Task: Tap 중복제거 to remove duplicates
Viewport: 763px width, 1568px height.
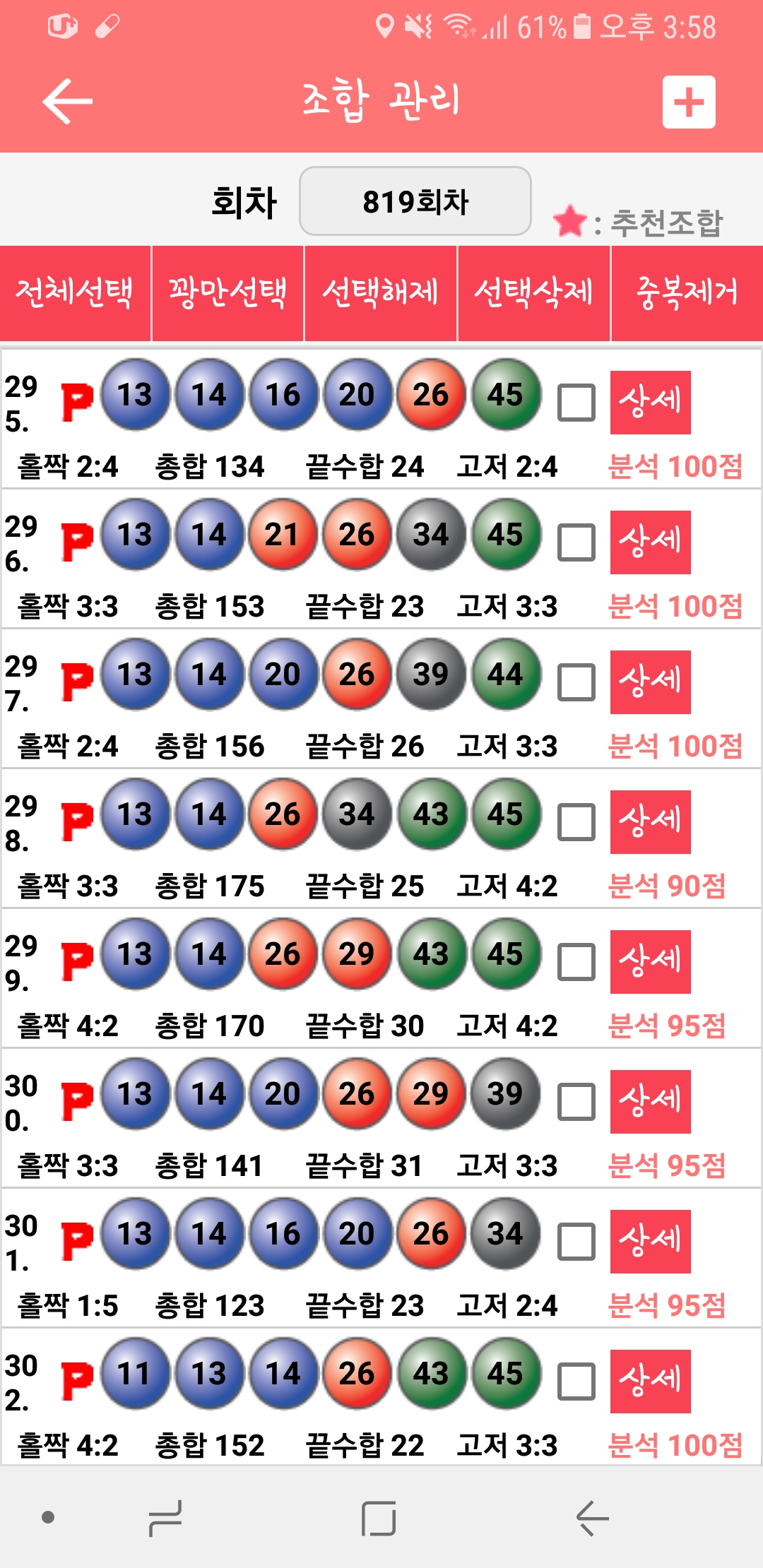Action: click(x=687, y=293)
